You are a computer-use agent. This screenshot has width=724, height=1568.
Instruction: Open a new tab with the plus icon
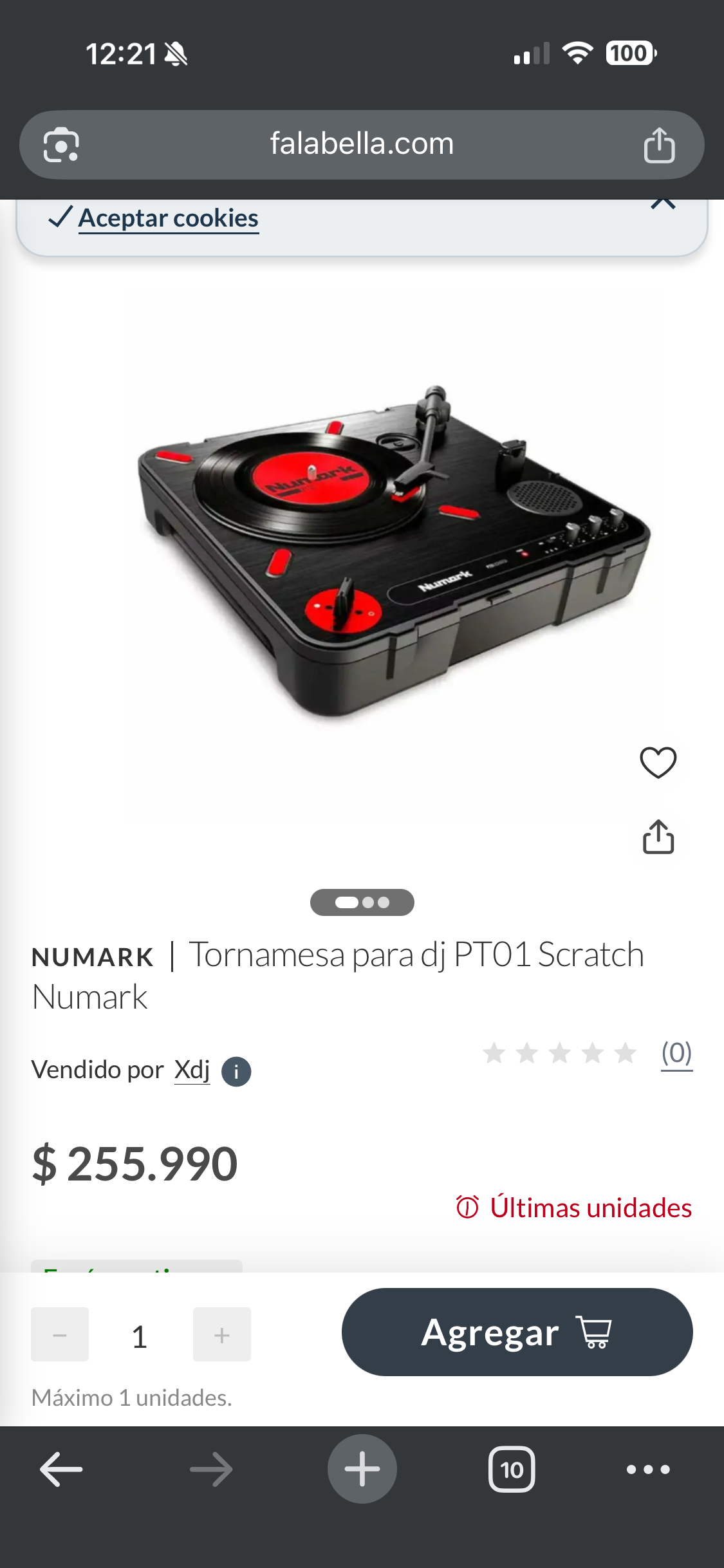click(x=362, y=1470)
